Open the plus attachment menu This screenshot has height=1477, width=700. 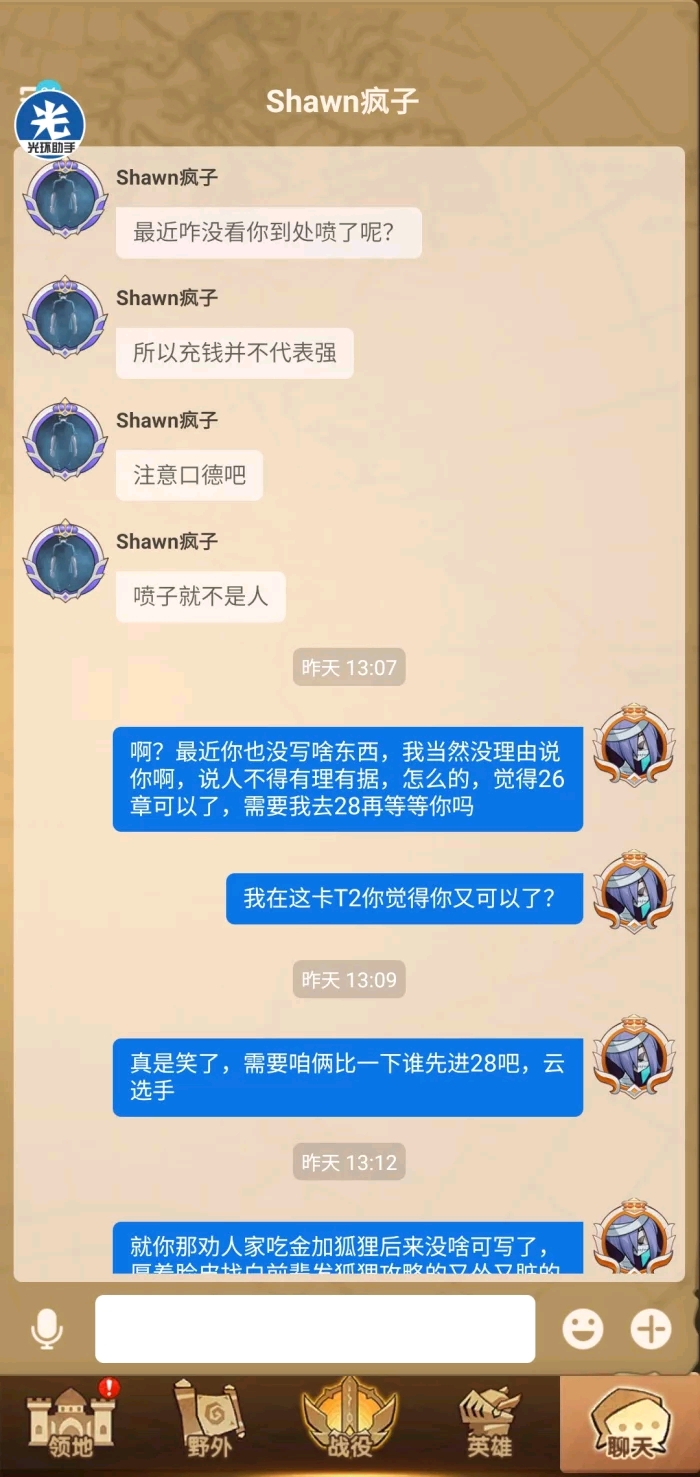650,1329
